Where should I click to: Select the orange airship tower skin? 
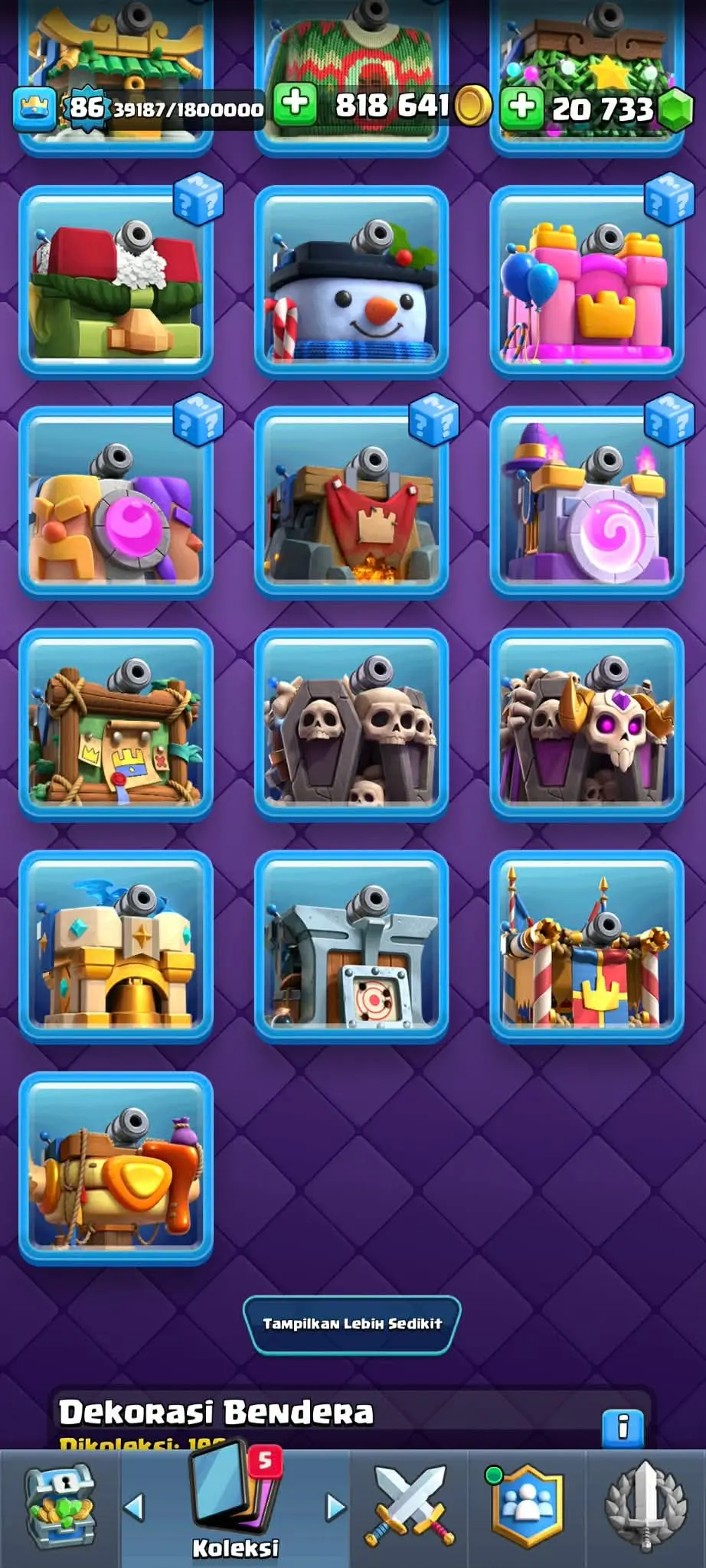click(x=116, y=1168)
